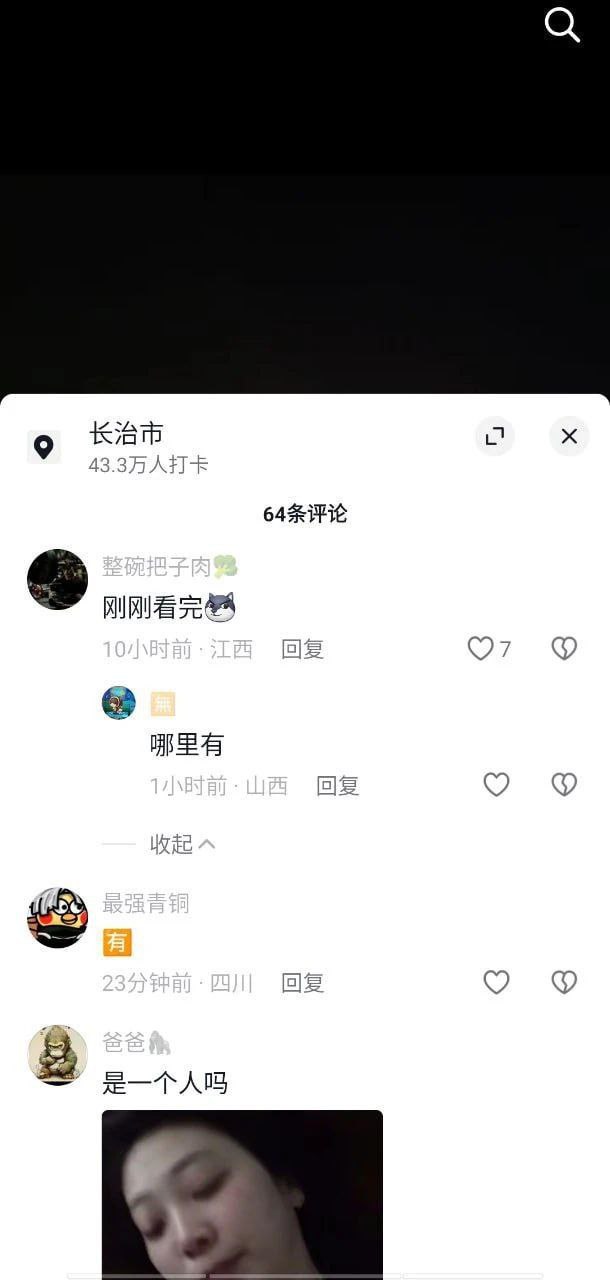This screenshot has height=1280, width=610.
Task: Collapse replies with 收起
Action: [x=182, y=844]
